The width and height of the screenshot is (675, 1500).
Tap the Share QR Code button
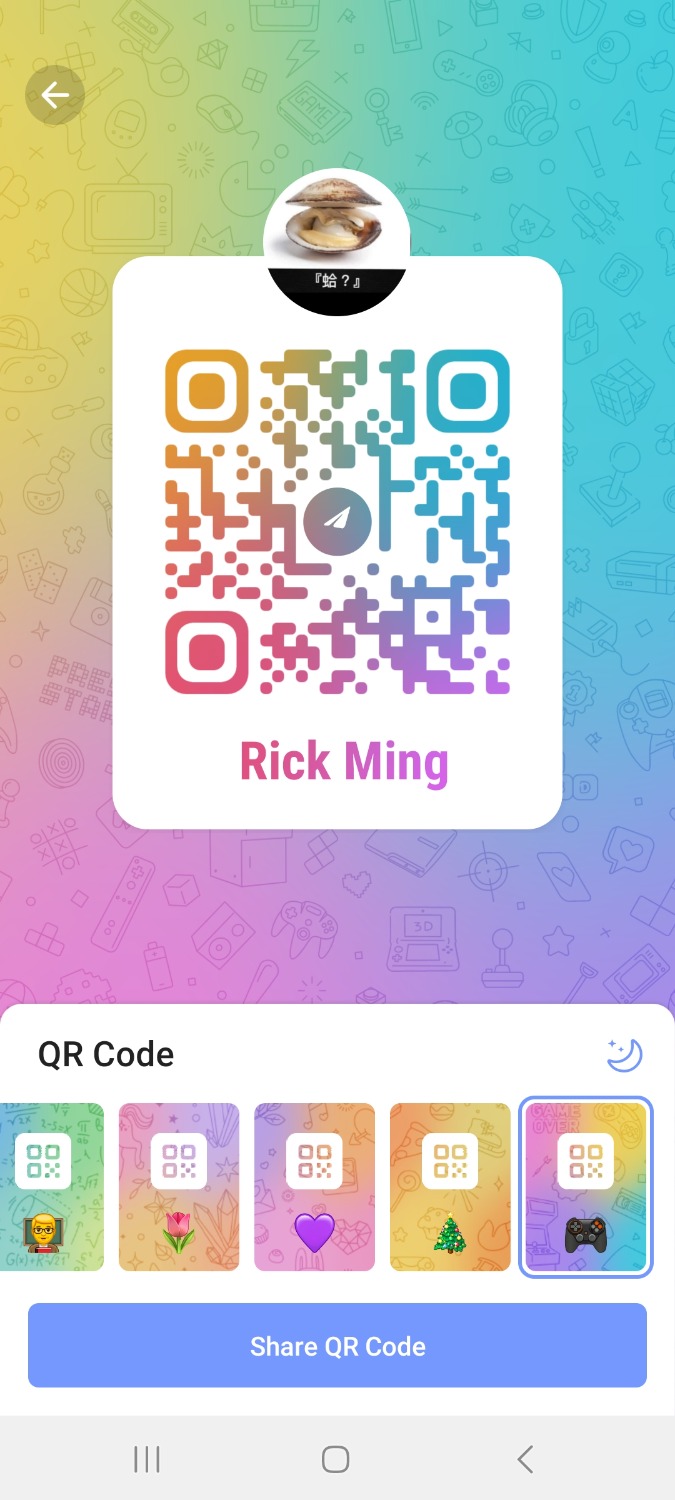pyautogui.click(x=337, y=1346)
